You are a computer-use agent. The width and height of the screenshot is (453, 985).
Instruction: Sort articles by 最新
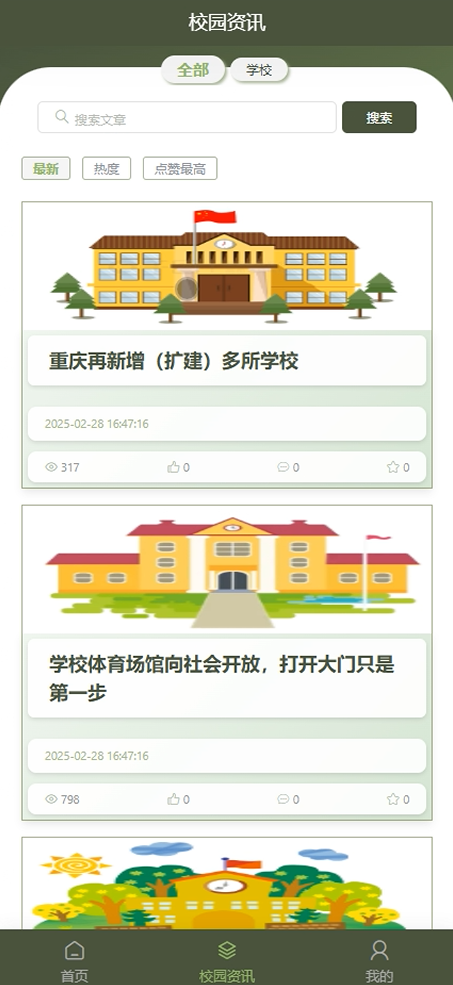coord(46,168)
